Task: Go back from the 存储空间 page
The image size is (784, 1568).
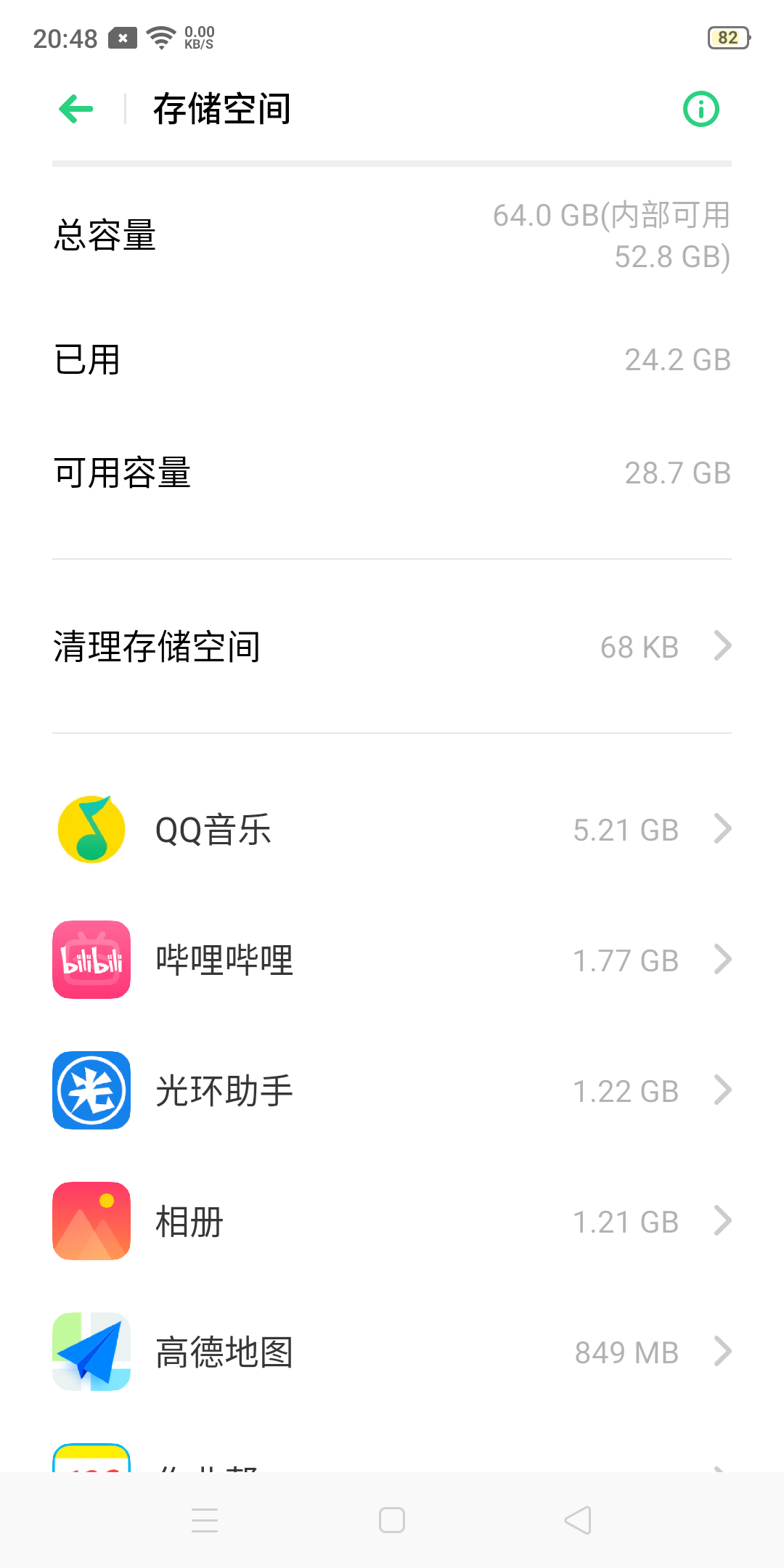Action: point(76,110)
